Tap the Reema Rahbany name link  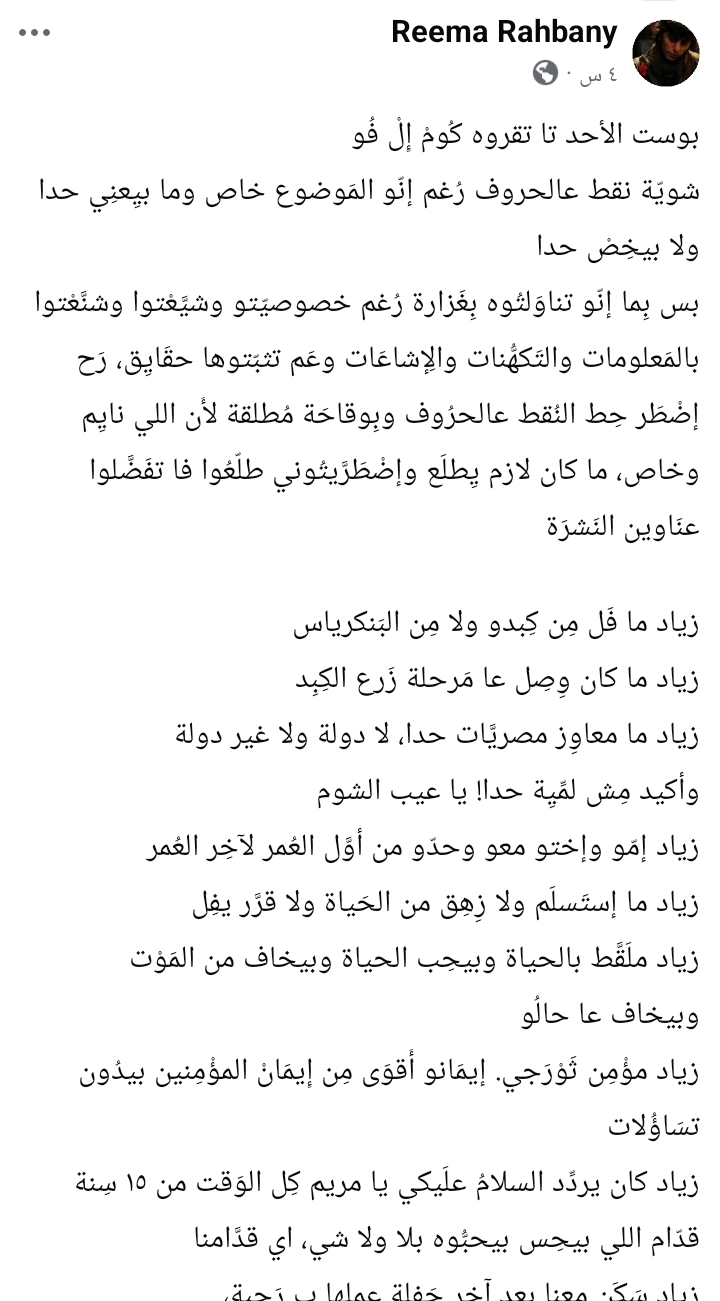click(x=504, y=33)
